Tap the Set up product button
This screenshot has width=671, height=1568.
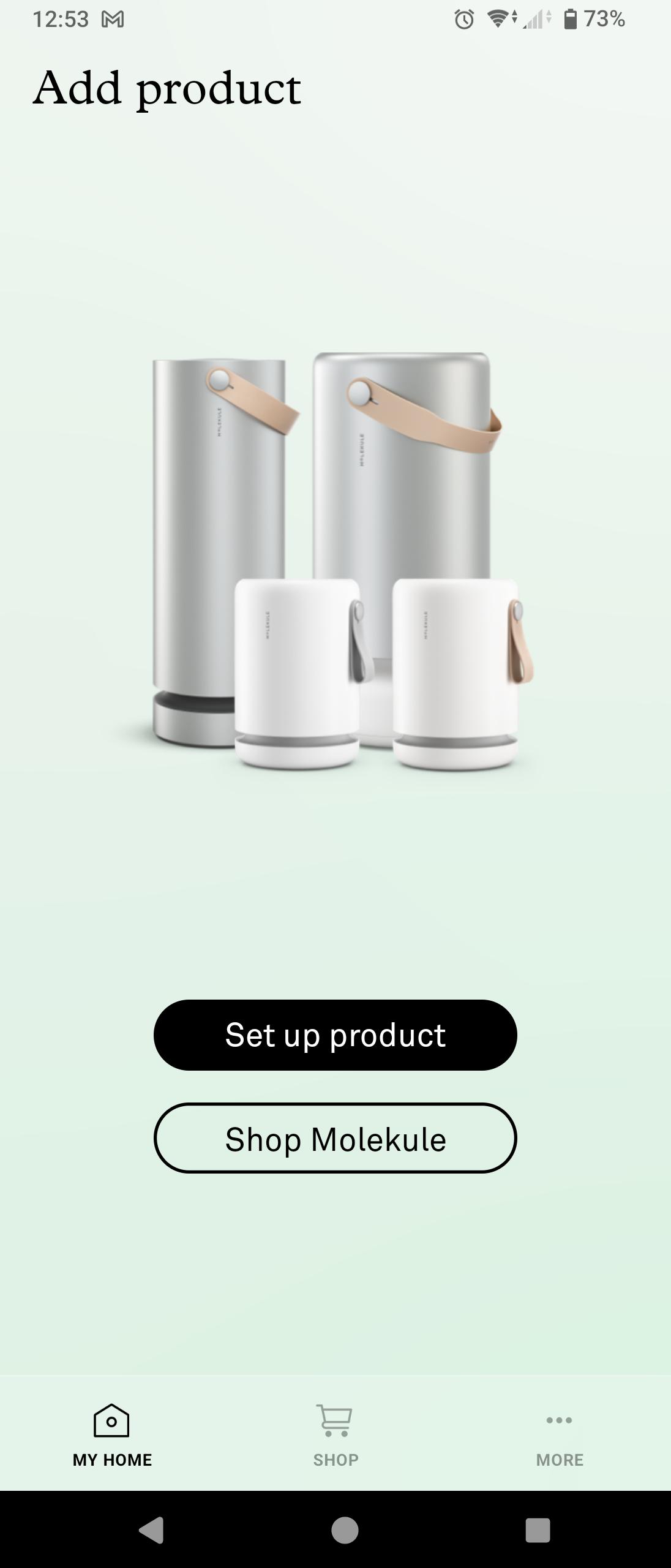335,1035
